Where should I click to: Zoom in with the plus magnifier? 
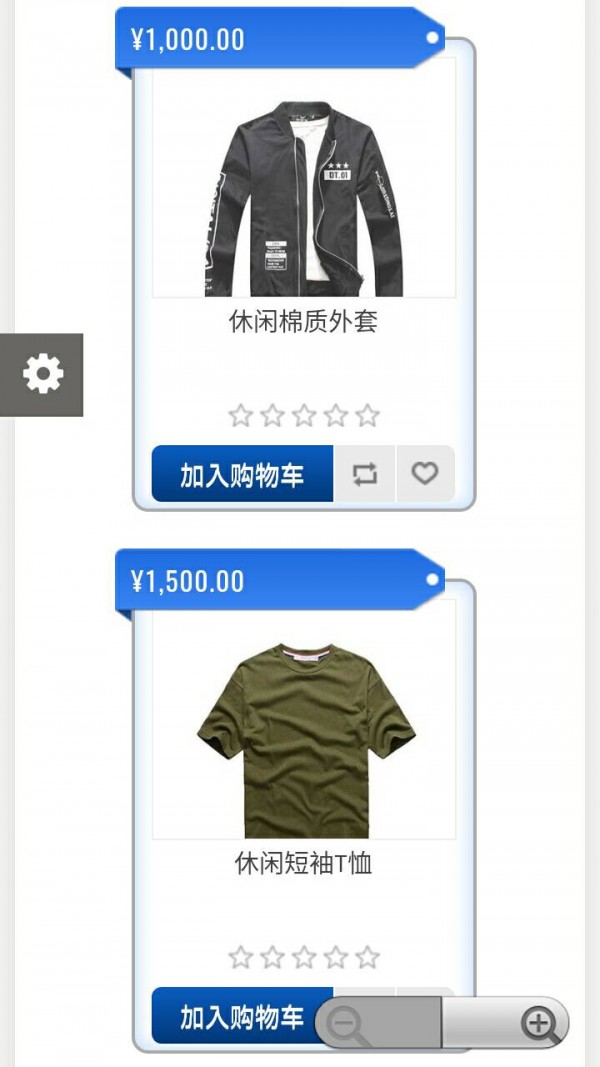click(x=538, y=1023)
